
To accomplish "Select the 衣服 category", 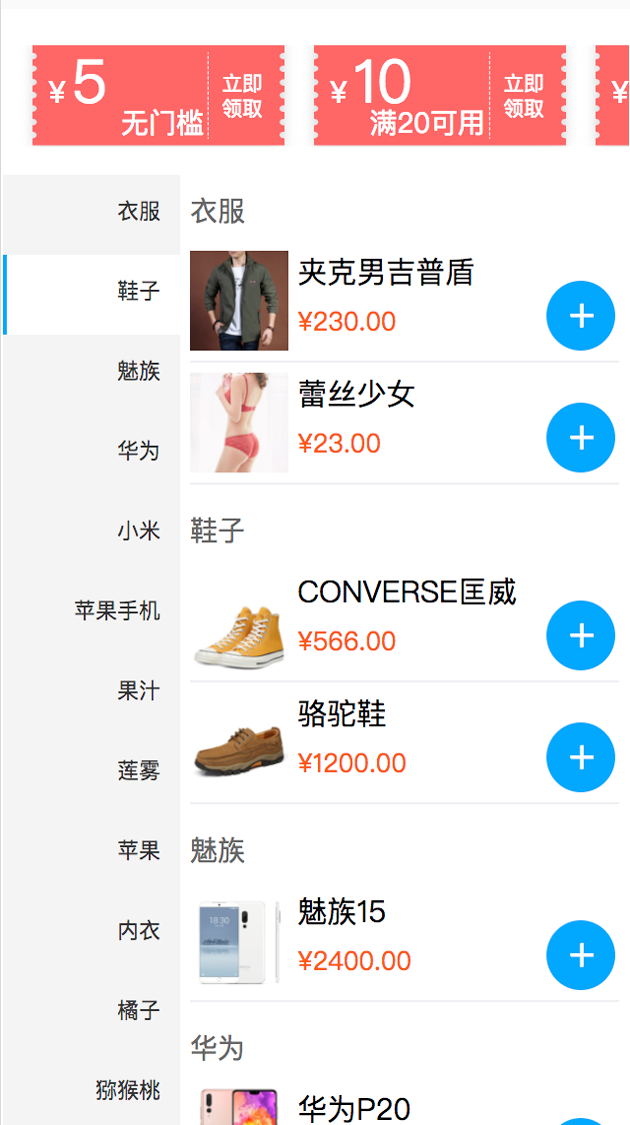I will [x=138, y=212].
